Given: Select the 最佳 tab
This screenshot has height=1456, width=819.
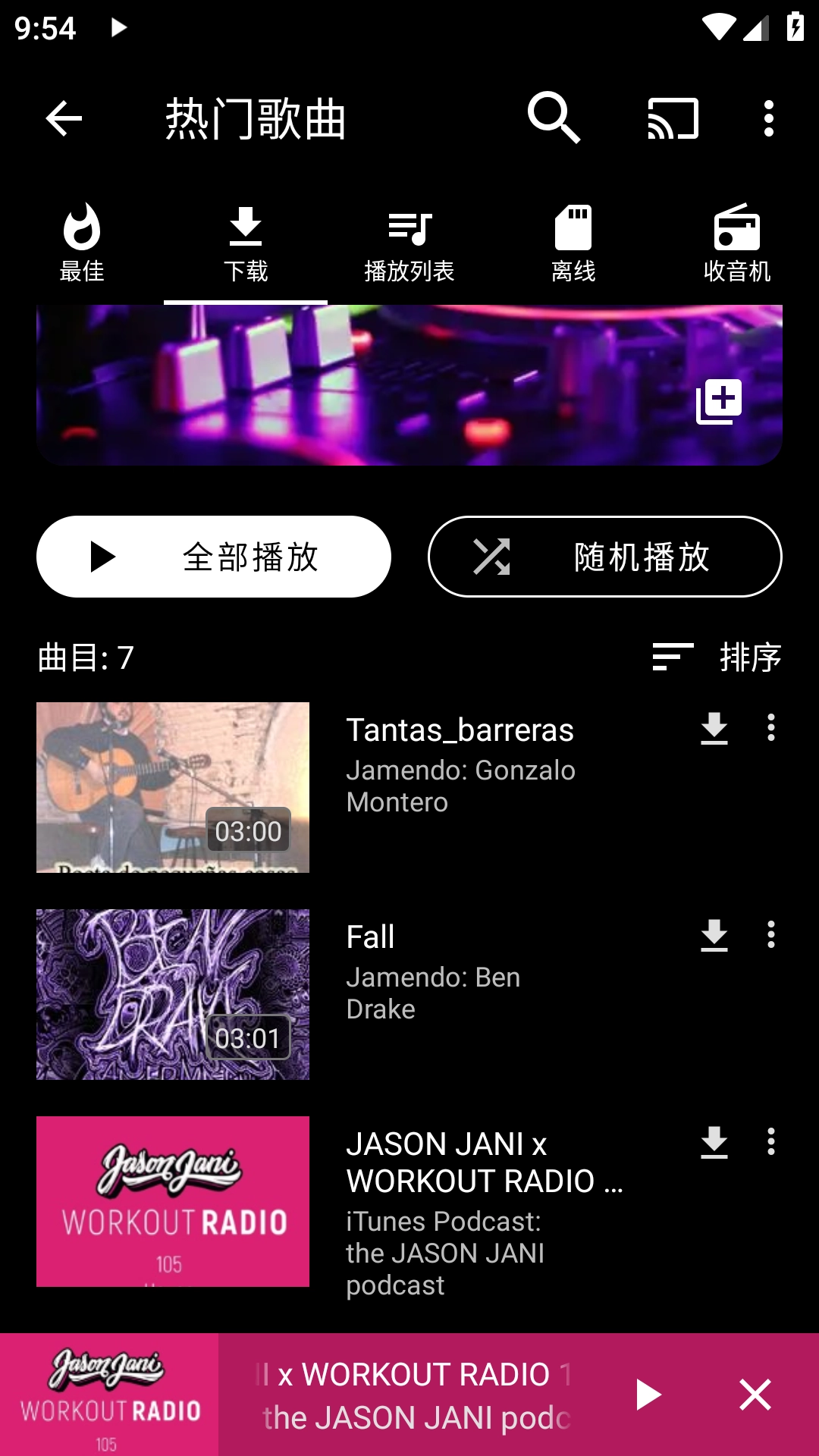Looking at the screenshot, I should point(81,243).
